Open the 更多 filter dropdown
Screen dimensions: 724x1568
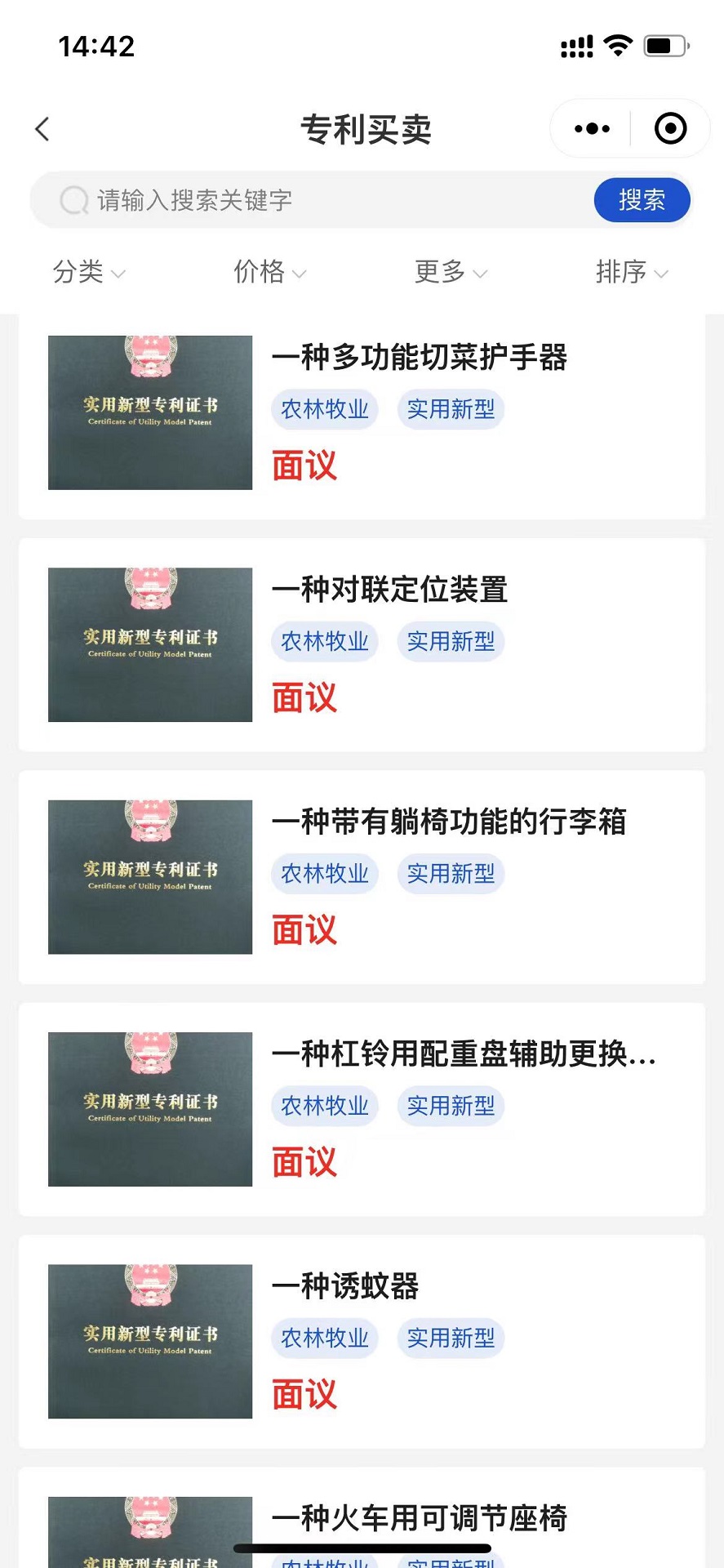[451, 273]
